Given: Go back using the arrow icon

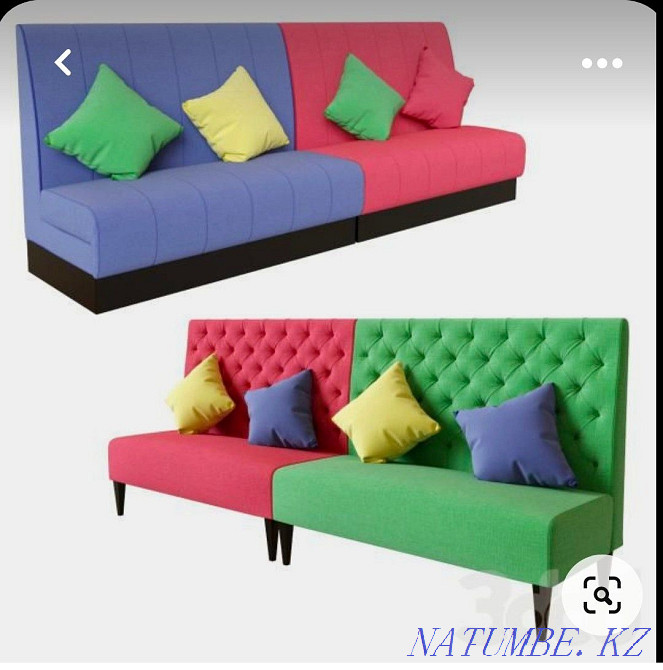Looking at the screenshot, I should point(63,63).
